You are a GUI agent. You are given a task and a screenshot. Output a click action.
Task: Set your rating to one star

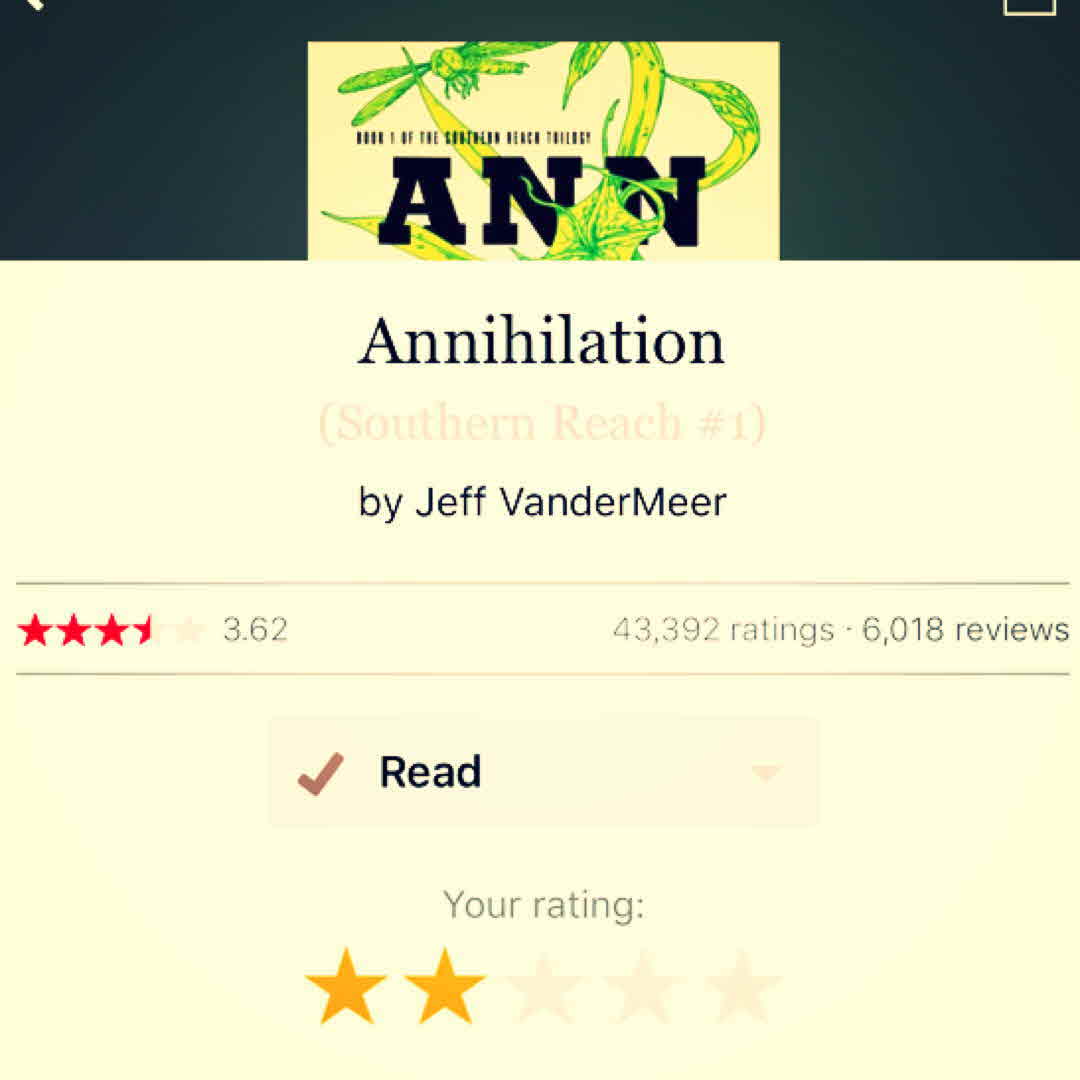click(x=345, y=986)
